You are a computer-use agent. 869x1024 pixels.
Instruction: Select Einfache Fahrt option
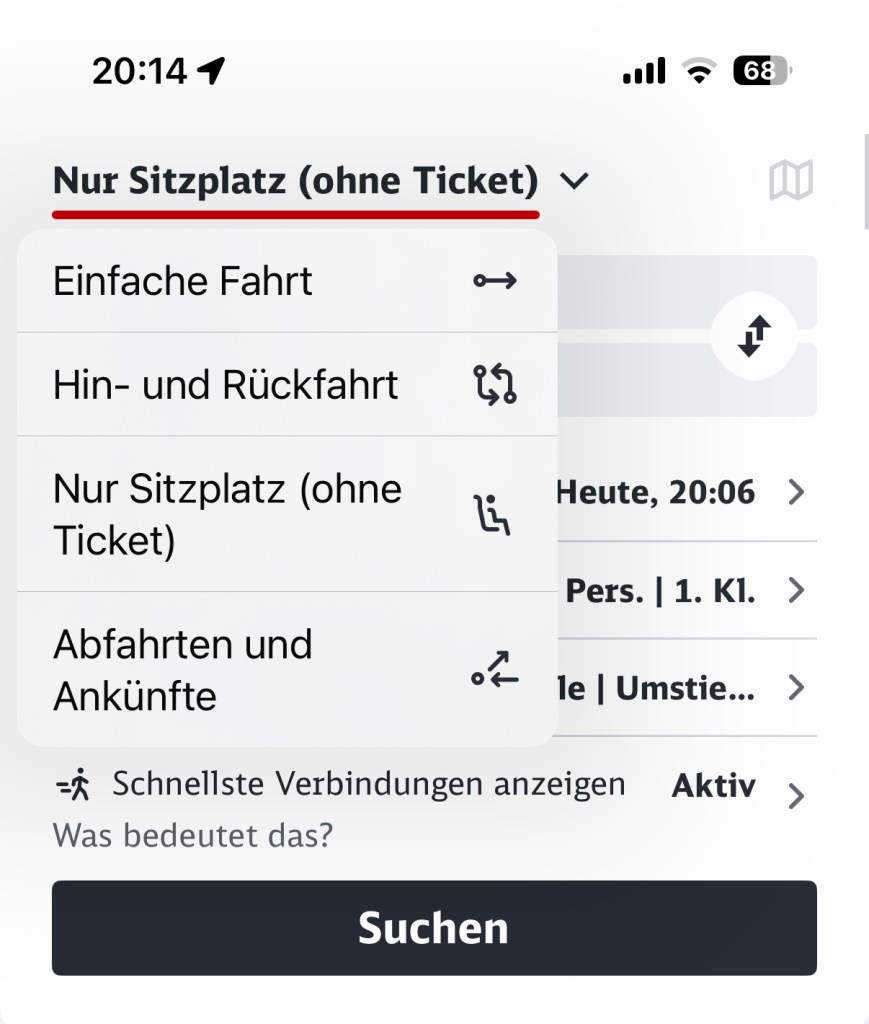286,281
